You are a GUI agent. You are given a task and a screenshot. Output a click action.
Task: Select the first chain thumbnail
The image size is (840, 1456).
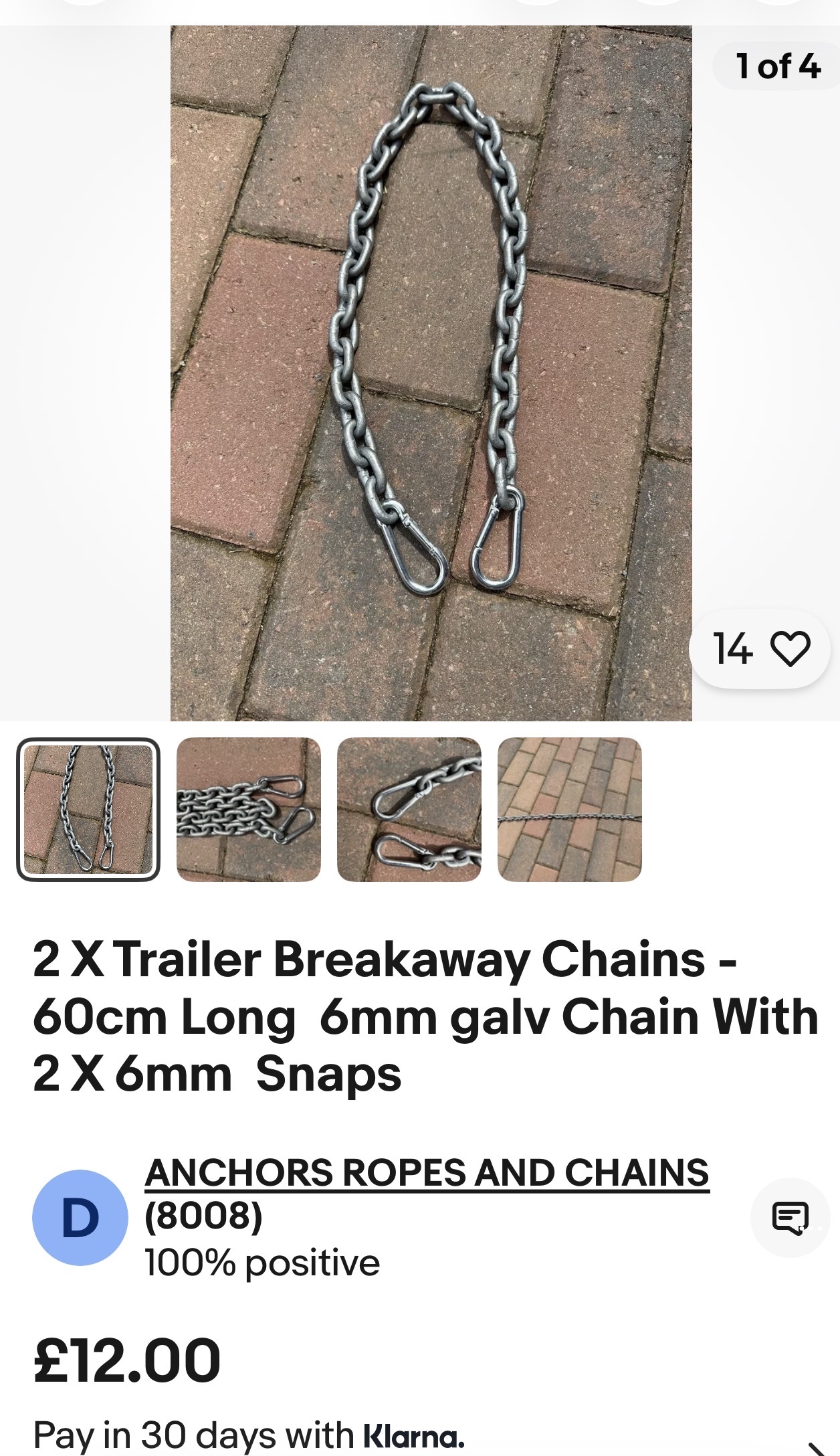(x=88, y=809)
